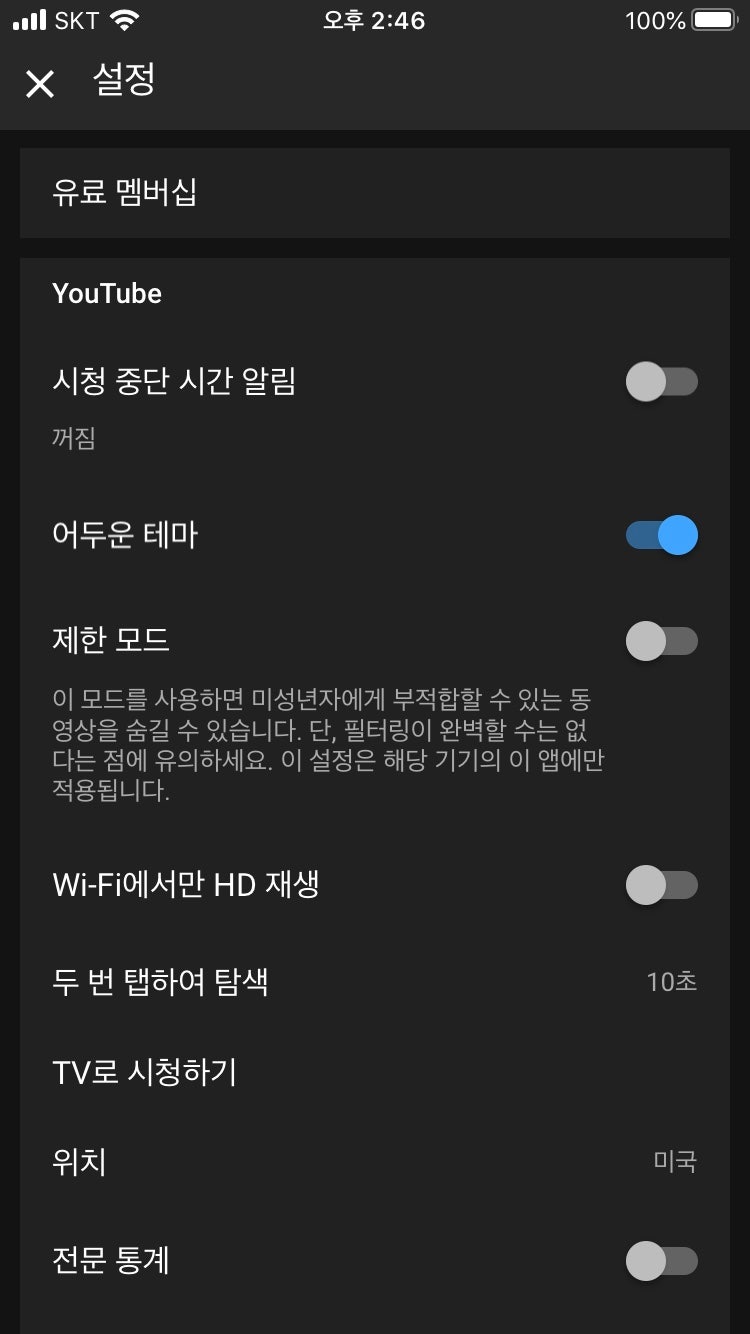Turn off the 어두운 테마 switch
The width and height of the screenshot is (750, 1334).
point(661,535)
